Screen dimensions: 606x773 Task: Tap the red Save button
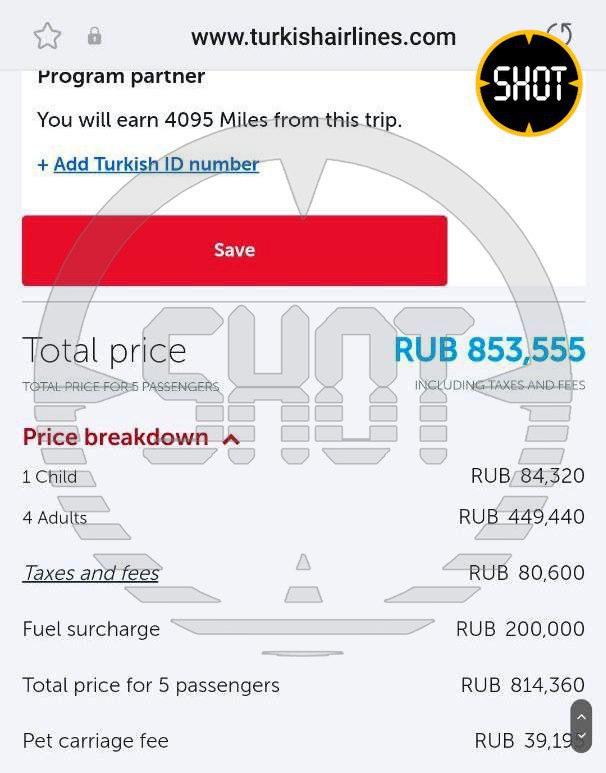(x=234, y=250)
